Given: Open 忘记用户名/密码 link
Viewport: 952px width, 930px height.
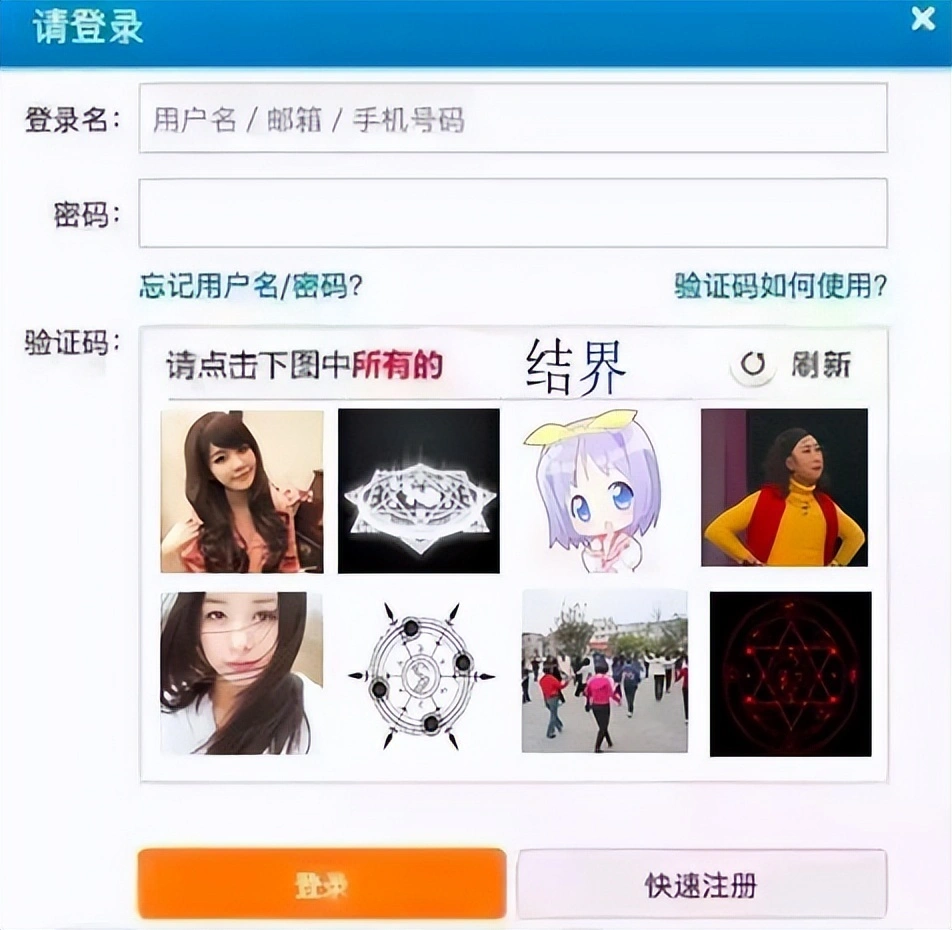Looking at the screenshot, I should pos(250,287).
